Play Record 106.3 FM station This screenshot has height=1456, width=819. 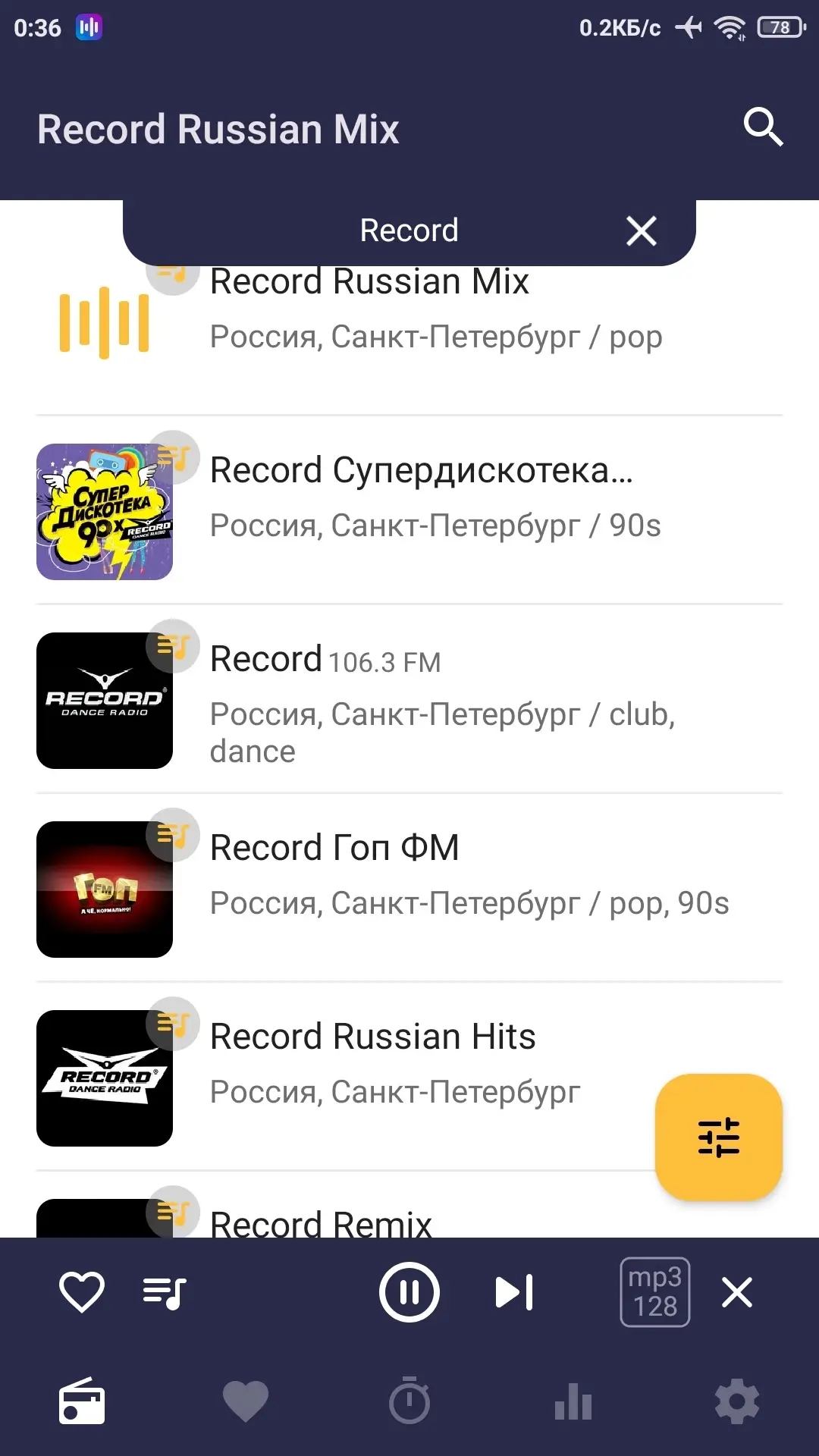click(421, 698)
